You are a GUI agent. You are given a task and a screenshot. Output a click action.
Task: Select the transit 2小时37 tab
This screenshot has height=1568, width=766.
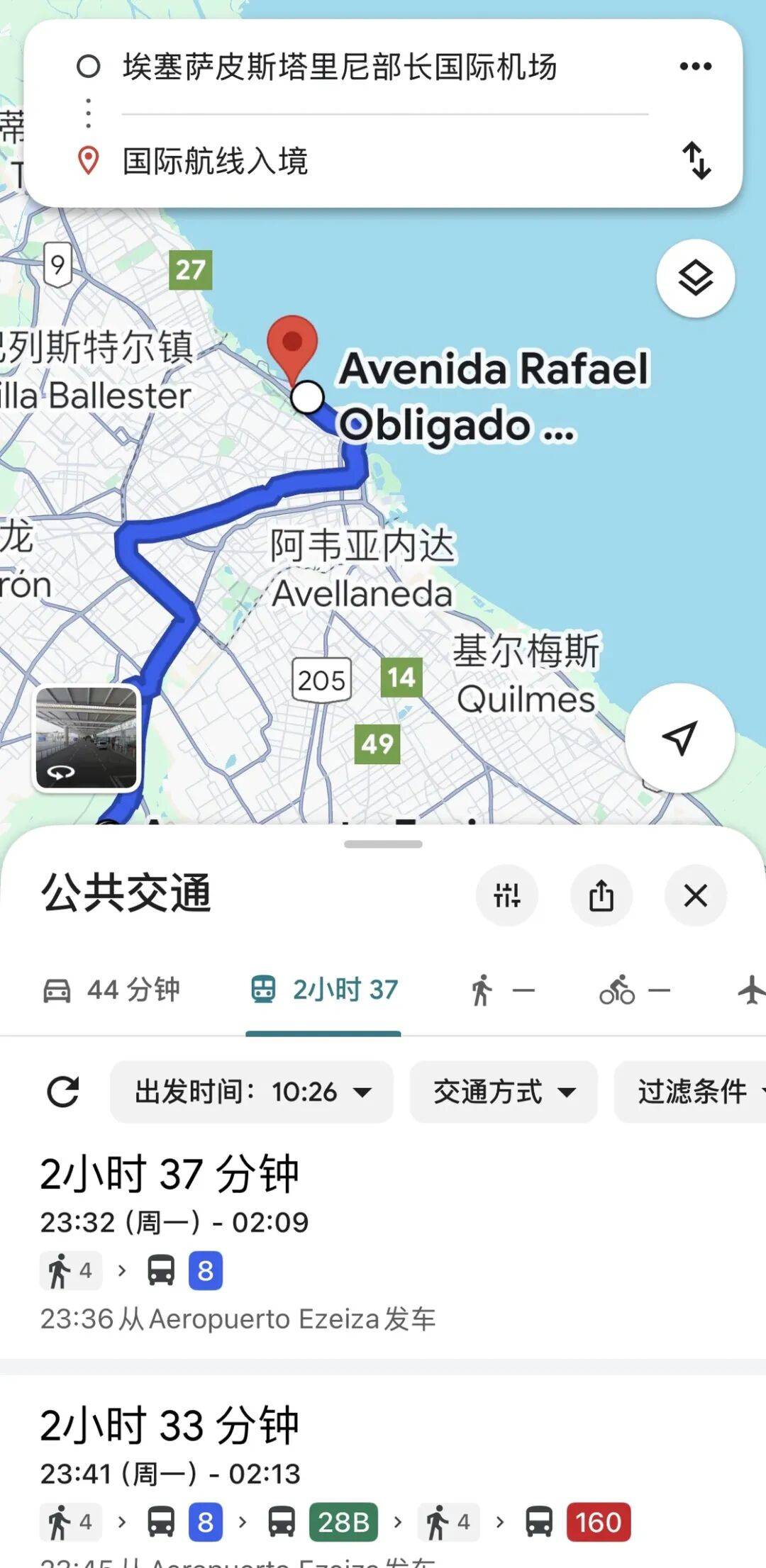point(323,990)
